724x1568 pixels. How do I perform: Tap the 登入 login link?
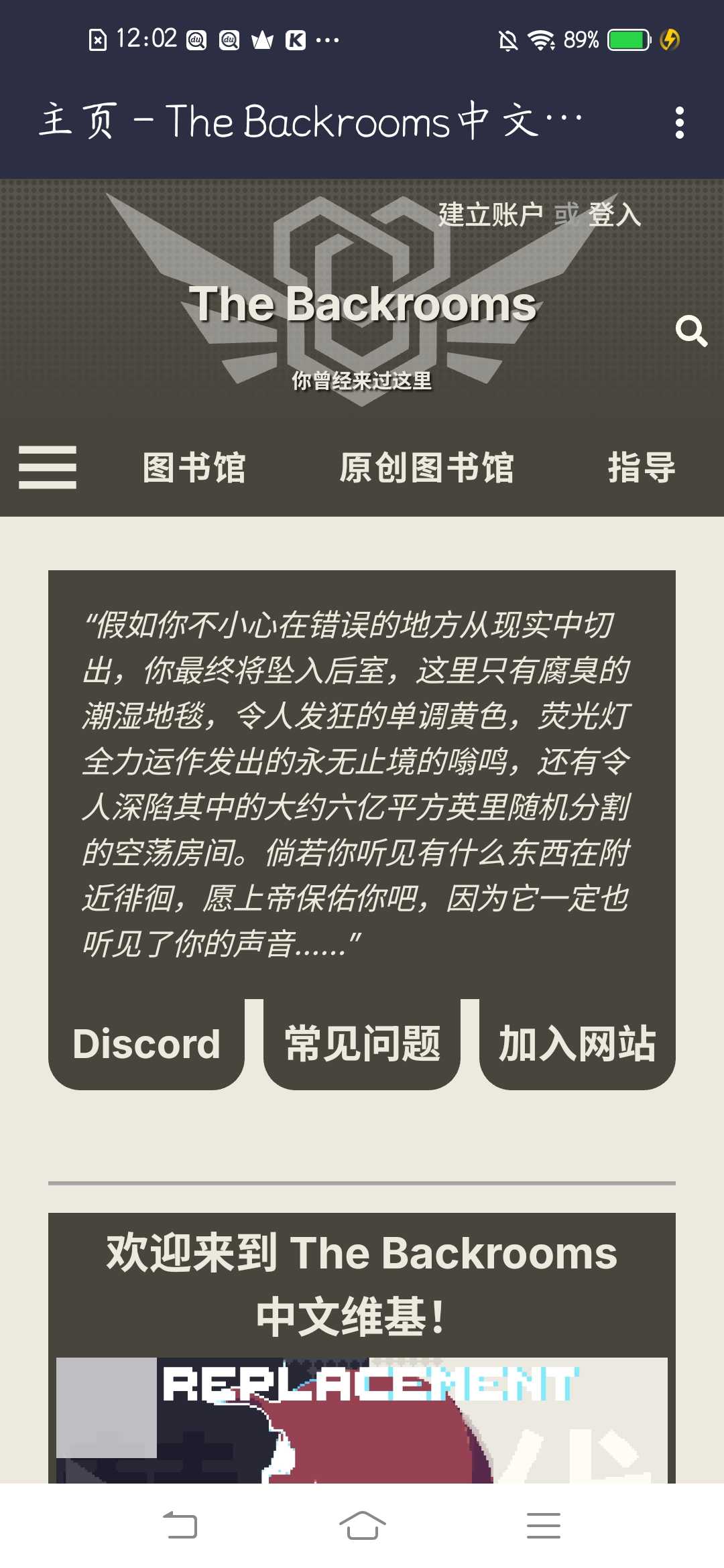click(614, 215)
